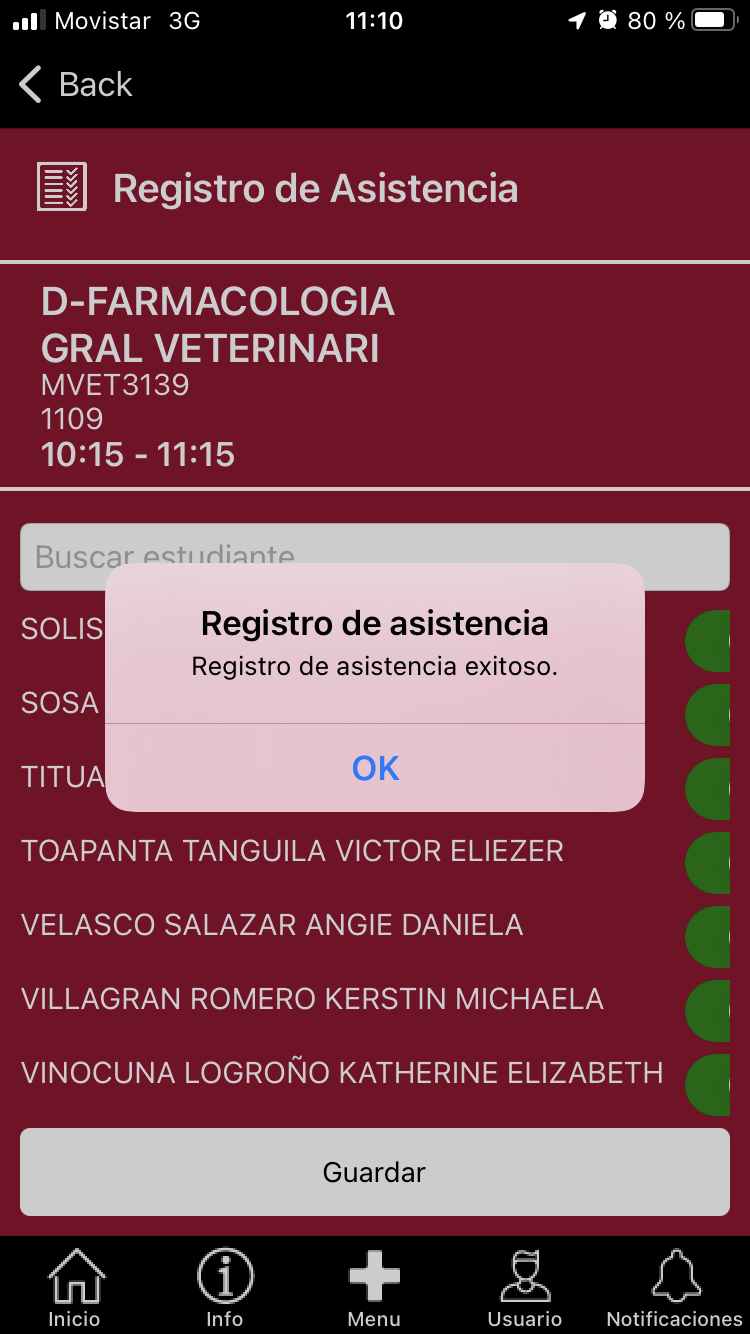750x1334 pixels.
Task: Switch to the Inicio tab
Action: [75, 1288]
